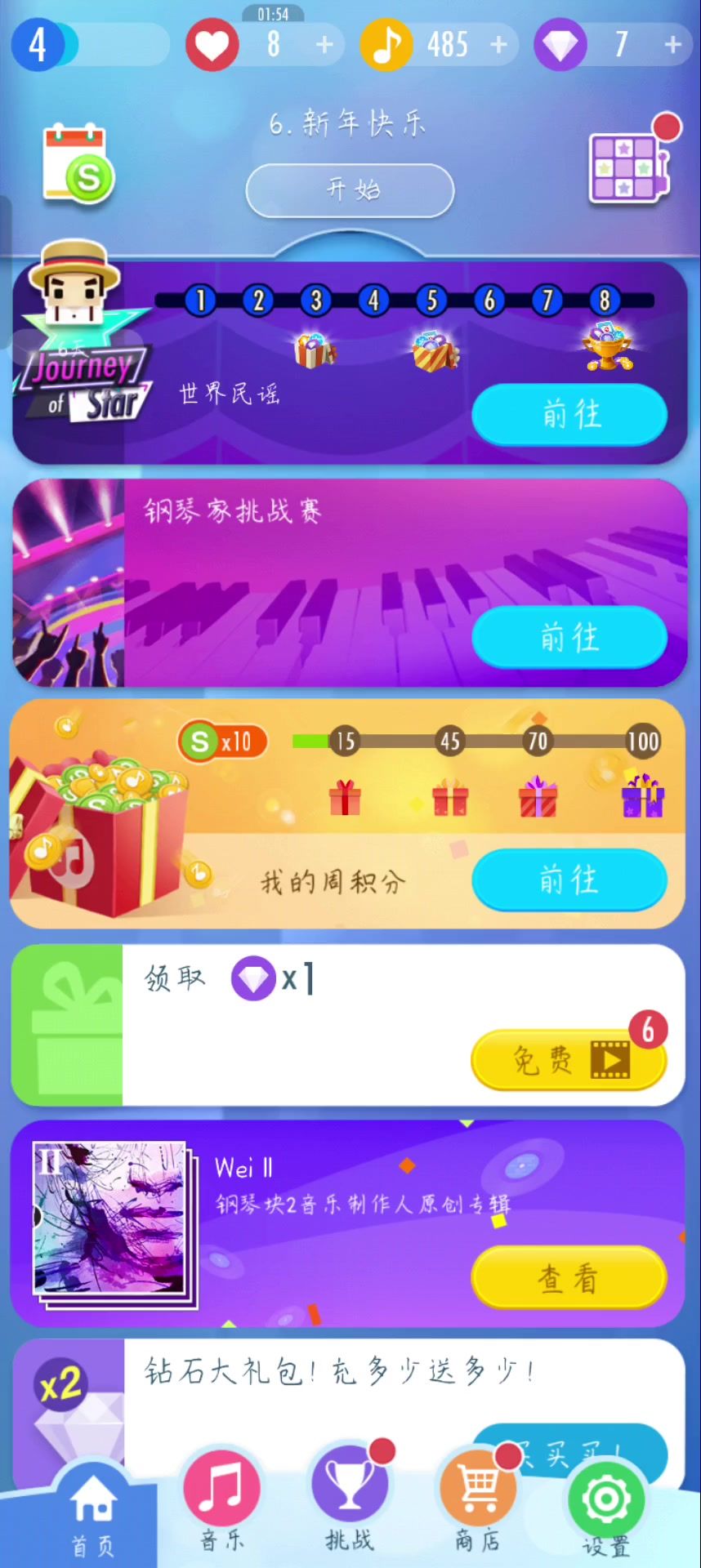The height and width of the screenshot is (1568, 701).
Task: Open the daily check-in calendar icon
Action: pyautogui.click(x=78, y=163)
